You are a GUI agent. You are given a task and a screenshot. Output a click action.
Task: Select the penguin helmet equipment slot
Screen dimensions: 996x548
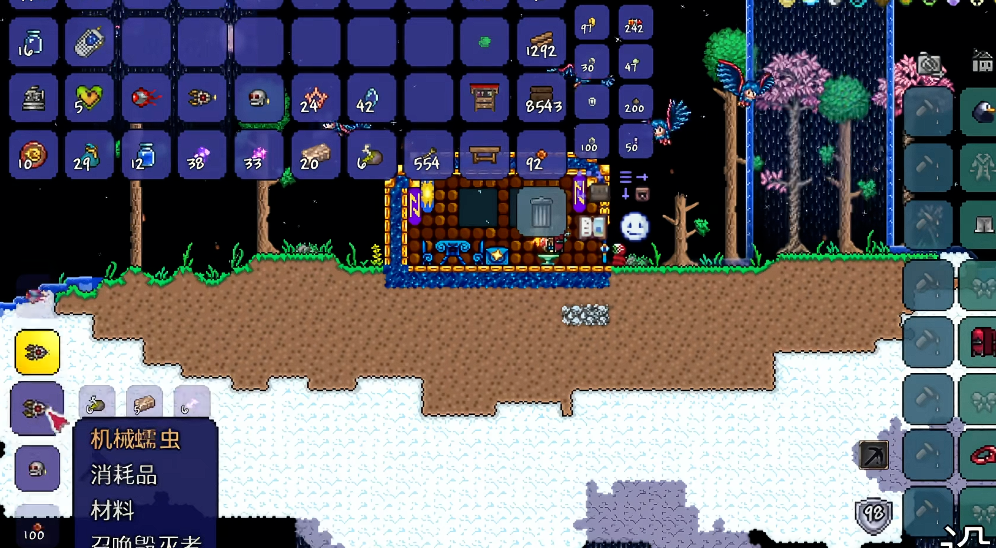coord(982,109)
